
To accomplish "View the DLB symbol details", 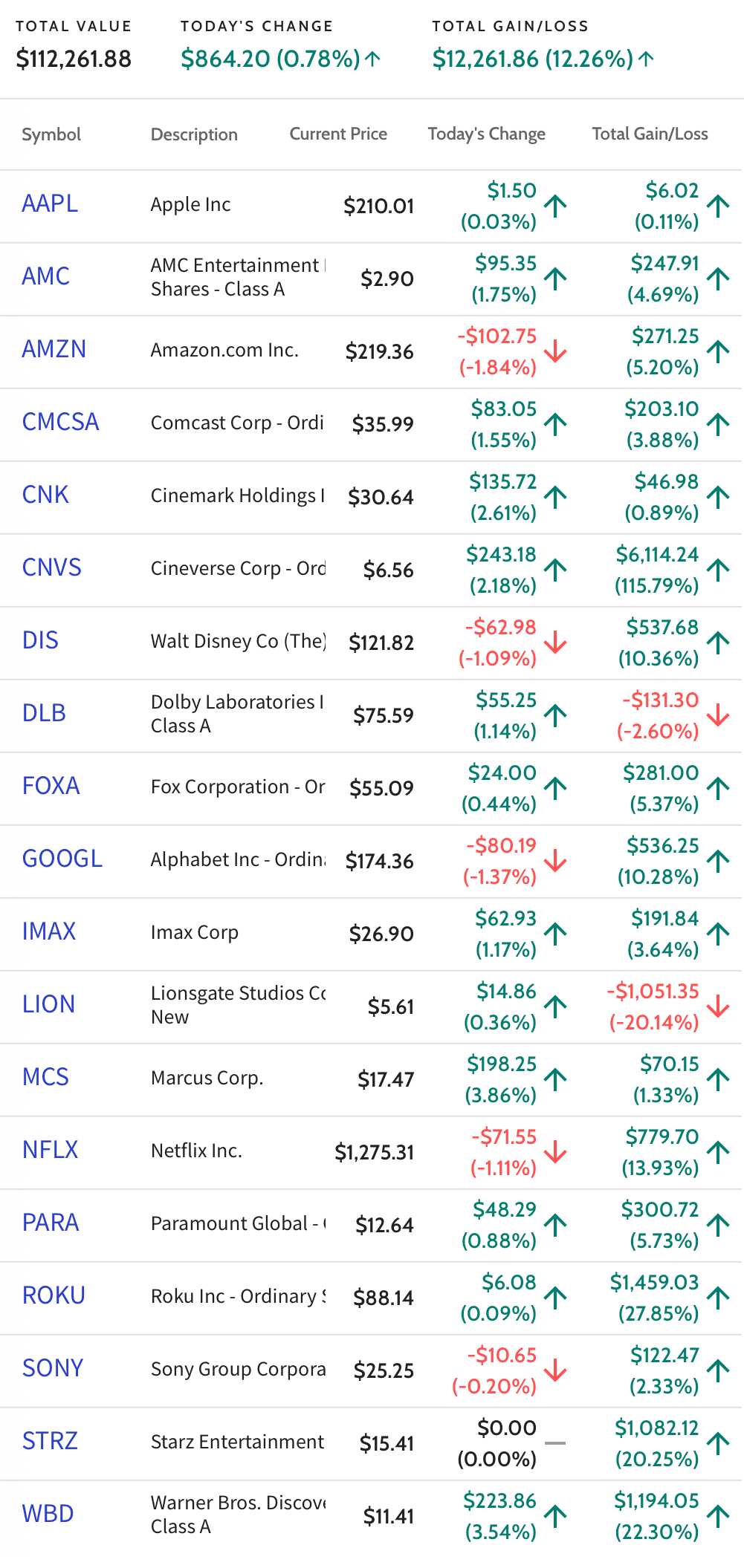I will pos(44,713).
